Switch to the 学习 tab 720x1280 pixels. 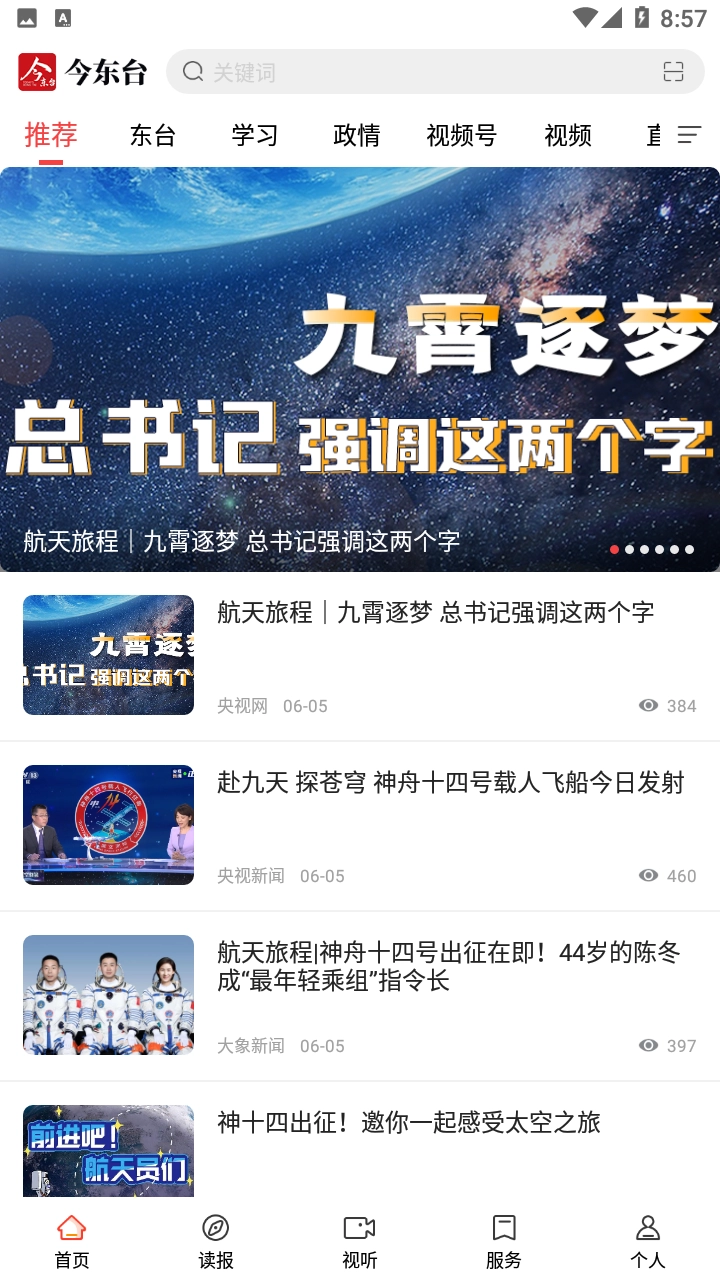(x=254, y=135)
